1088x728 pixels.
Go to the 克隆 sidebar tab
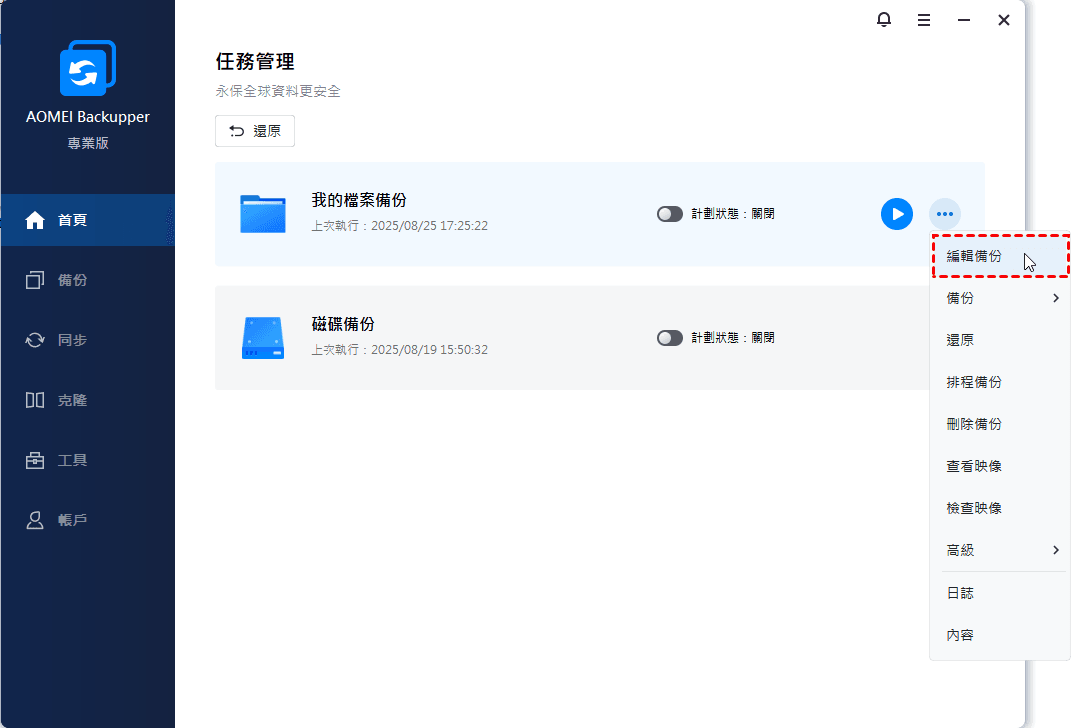coord(72,400)
